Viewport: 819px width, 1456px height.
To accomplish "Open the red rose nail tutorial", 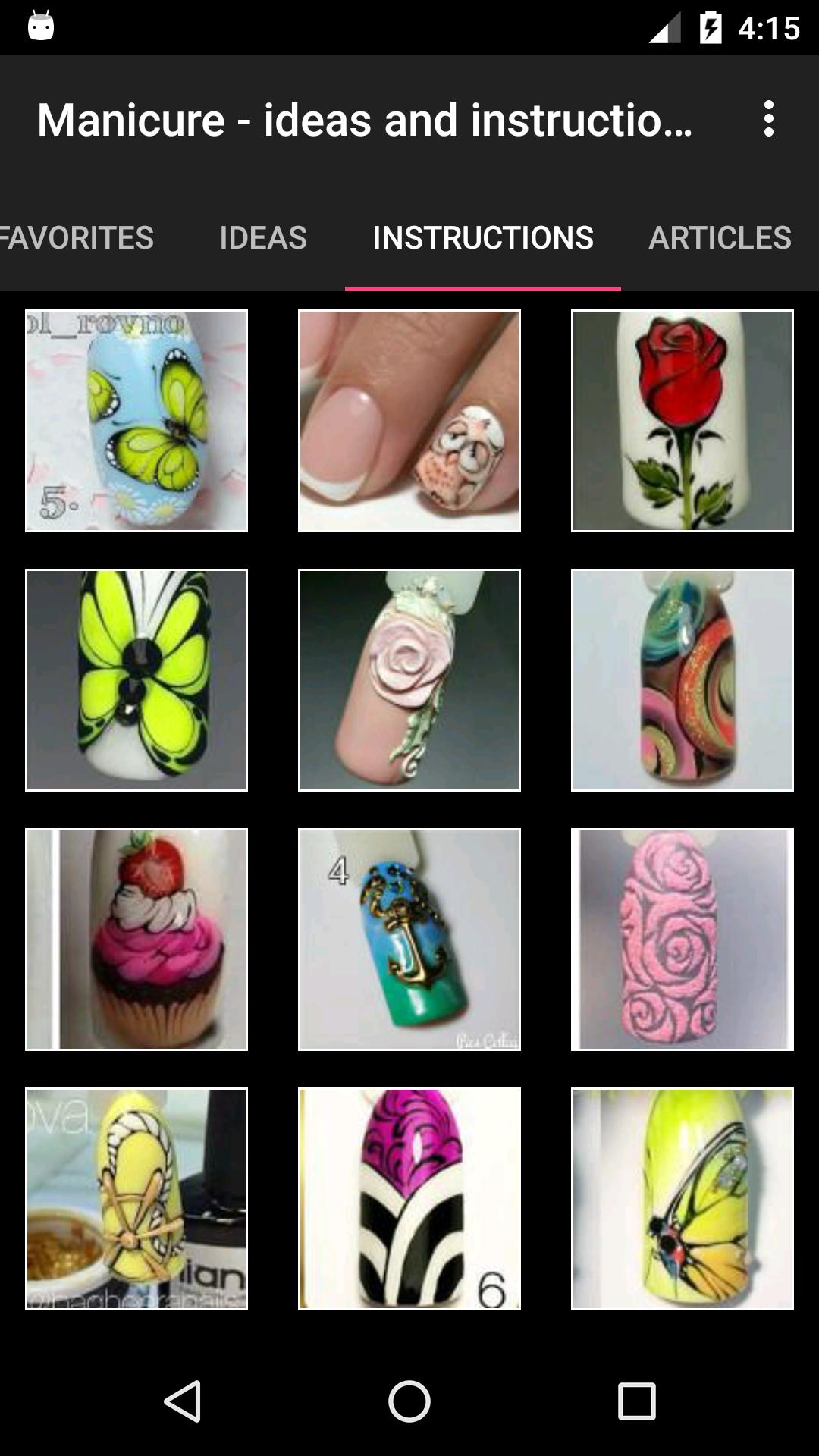I will (682, 421).
